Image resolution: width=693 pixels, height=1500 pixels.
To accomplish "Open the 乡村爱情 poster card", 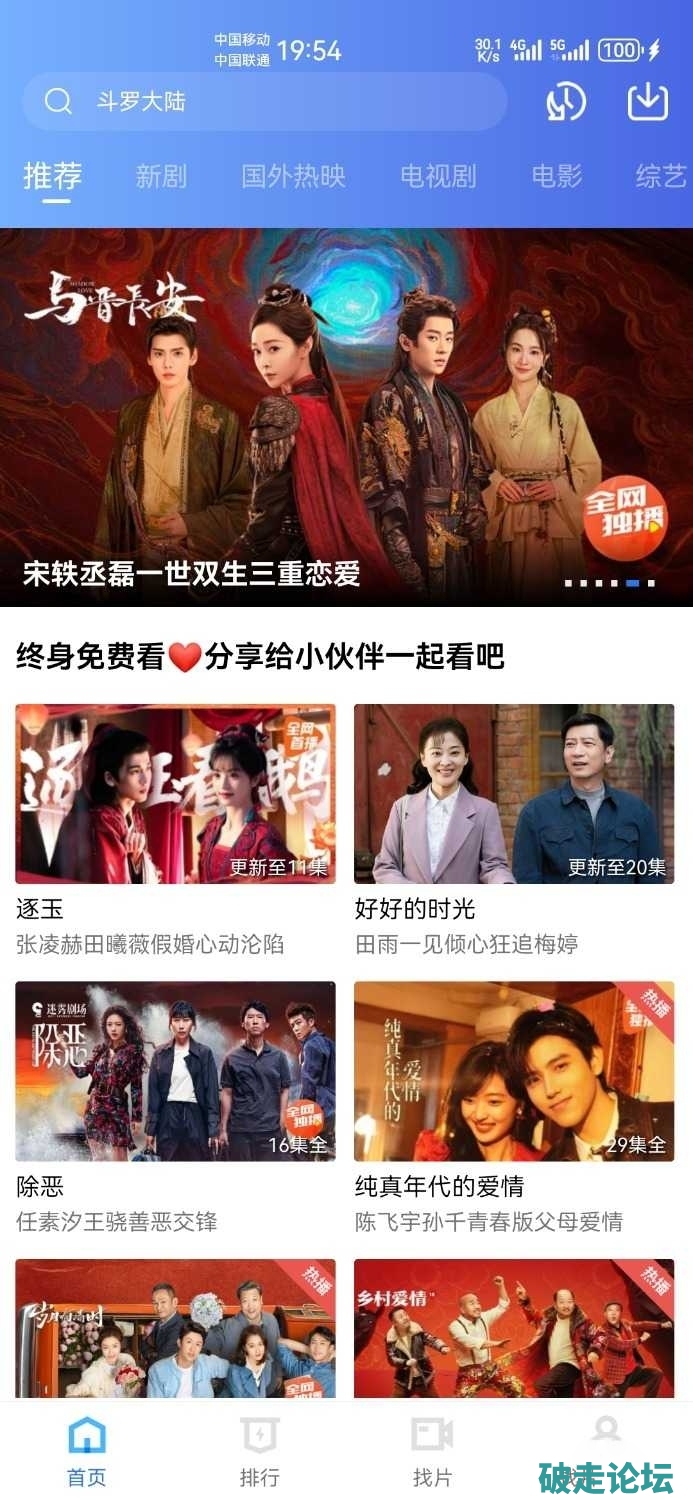I will coord(514,1328).
